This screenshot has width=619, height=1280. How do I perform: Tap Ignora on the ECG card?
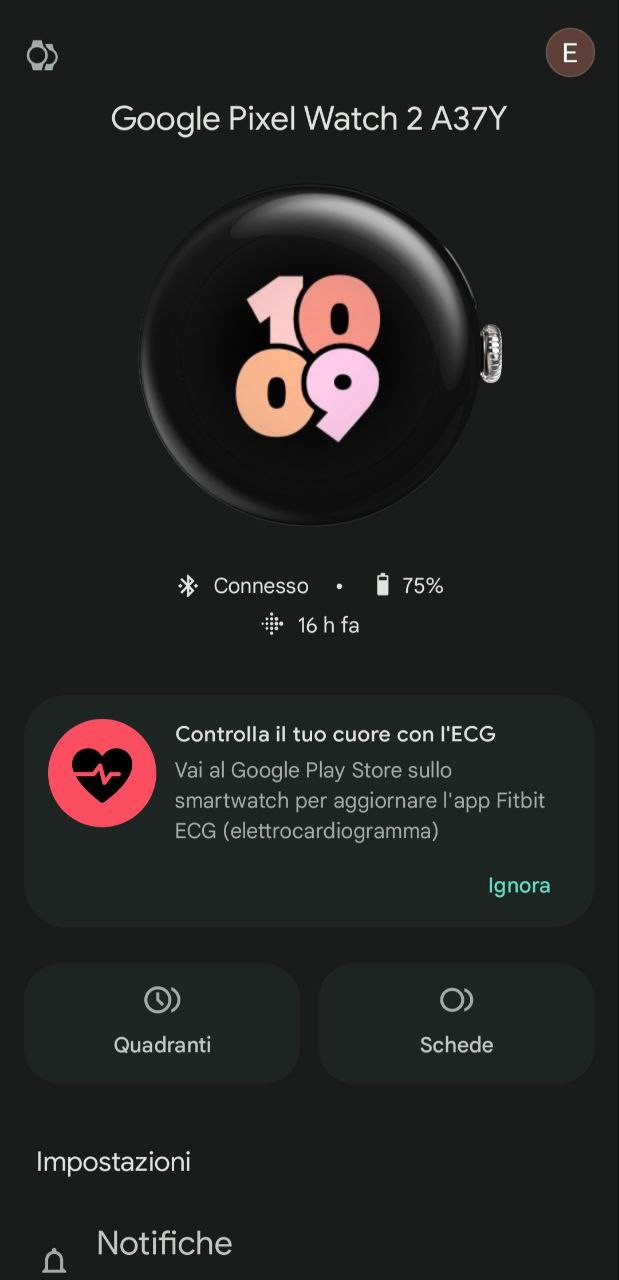click(519, 885)
